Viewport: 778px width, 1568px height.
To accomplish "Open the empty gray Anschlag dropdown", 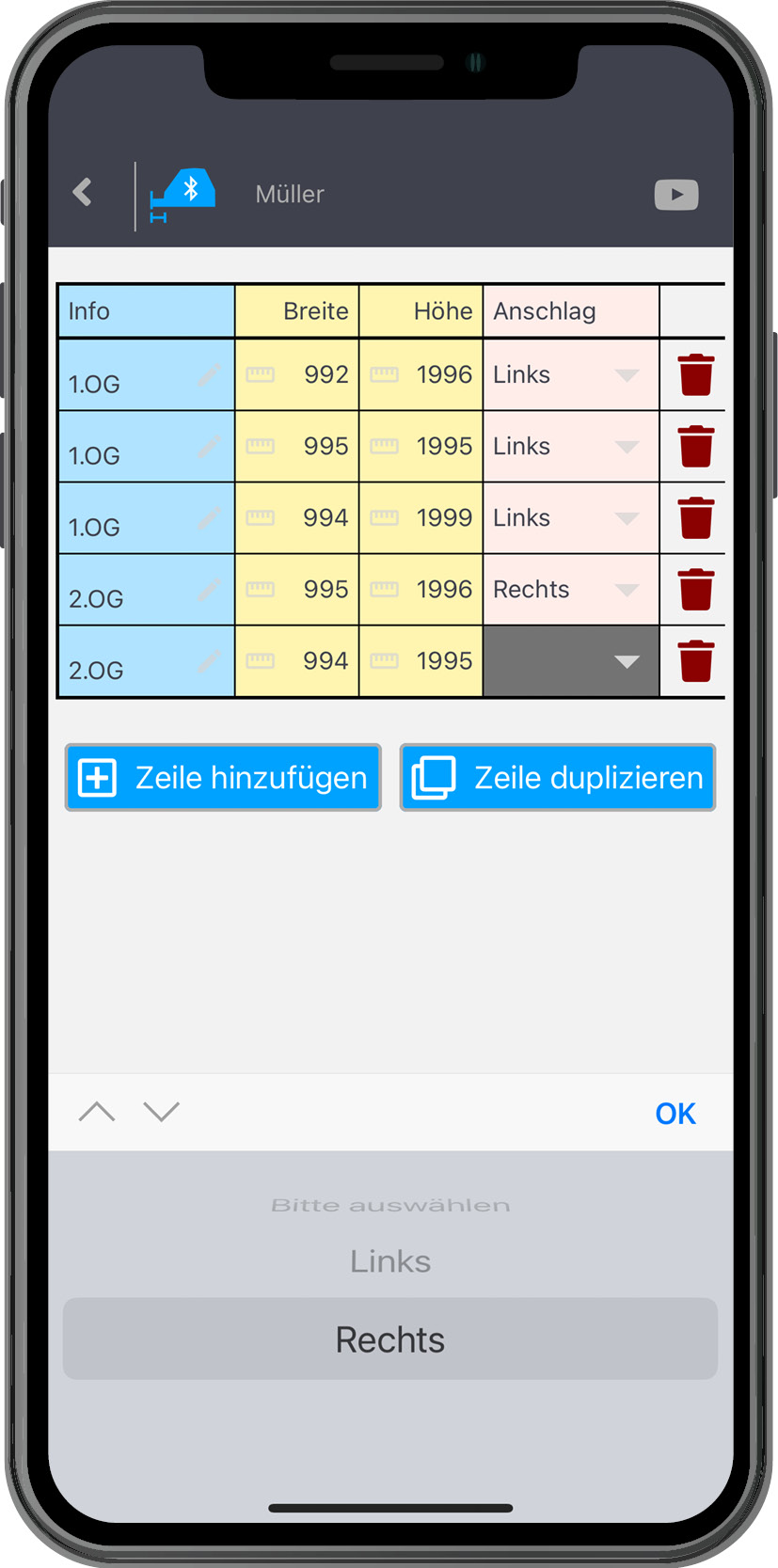I will point(571,661).
